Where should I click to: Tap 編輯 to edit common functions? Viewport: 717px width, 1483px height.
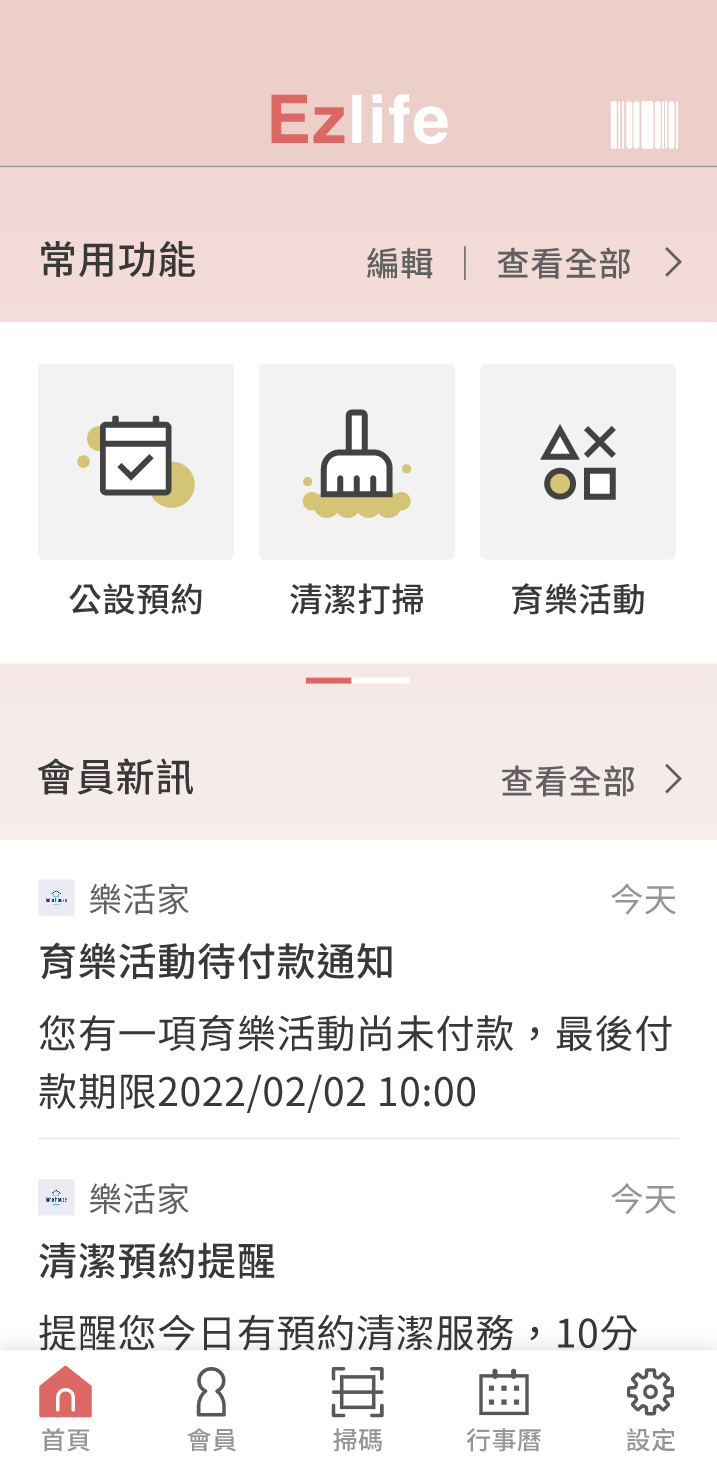[400, 264]
